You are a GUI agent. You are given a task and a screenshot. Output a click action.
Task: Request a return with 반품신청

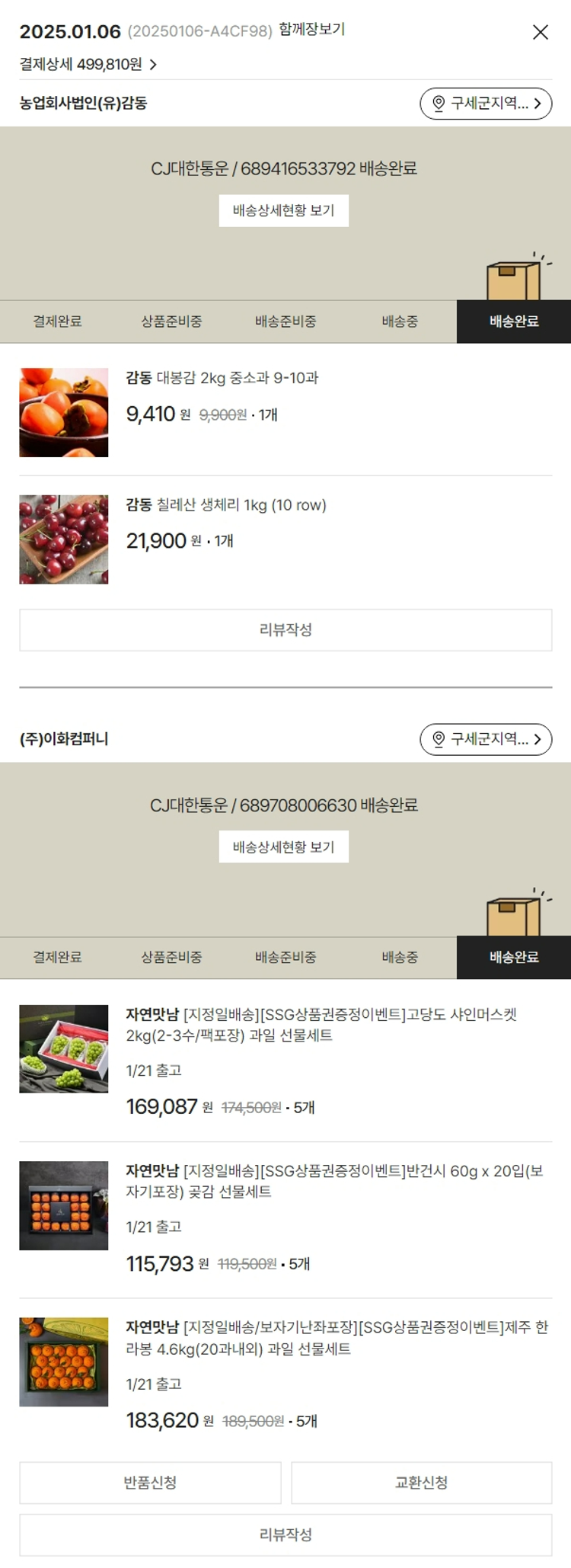(x=150, y=1483)
